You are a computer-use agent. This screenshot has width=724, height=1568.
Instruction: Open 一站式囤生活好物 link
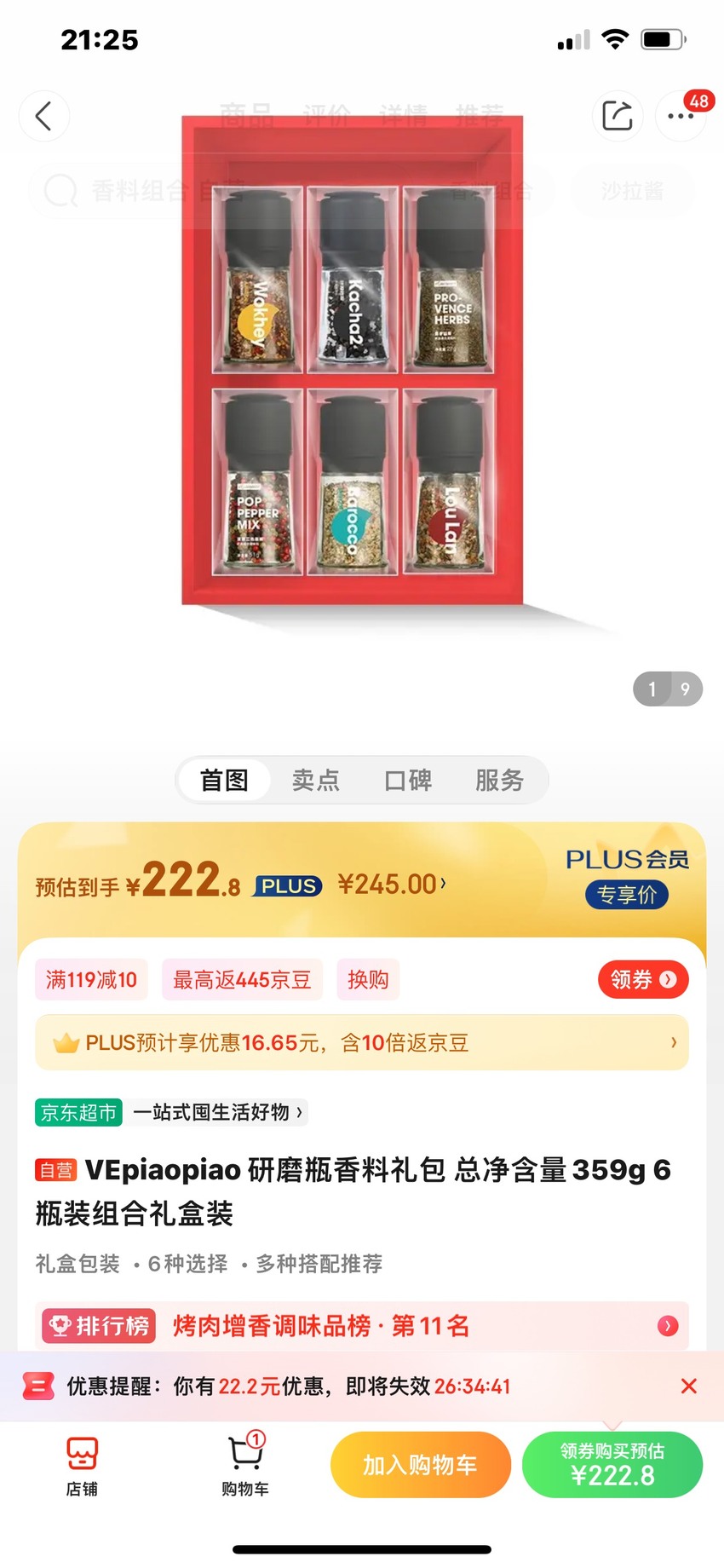coord(217,1112)
